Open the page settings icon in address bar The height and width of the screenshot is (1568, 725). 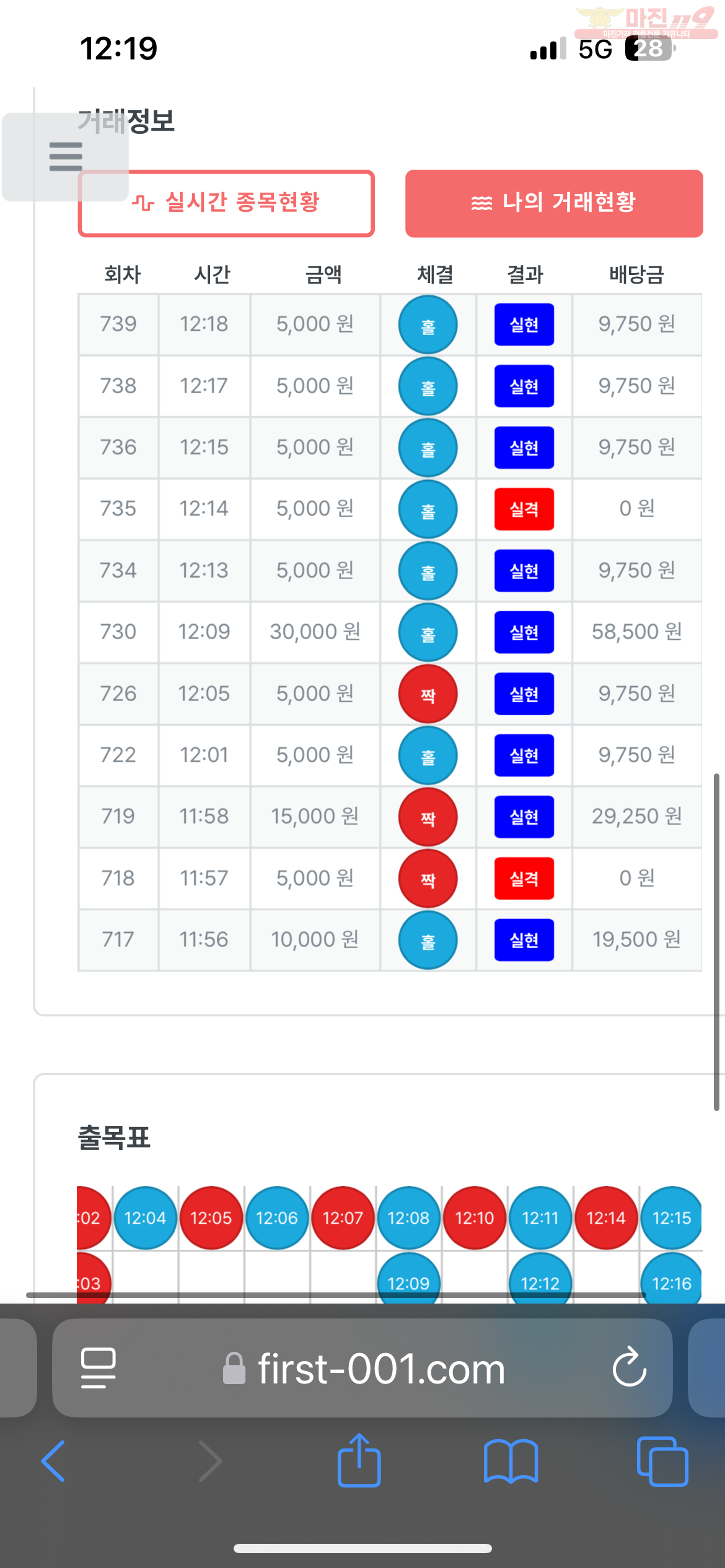[99, 1369]
